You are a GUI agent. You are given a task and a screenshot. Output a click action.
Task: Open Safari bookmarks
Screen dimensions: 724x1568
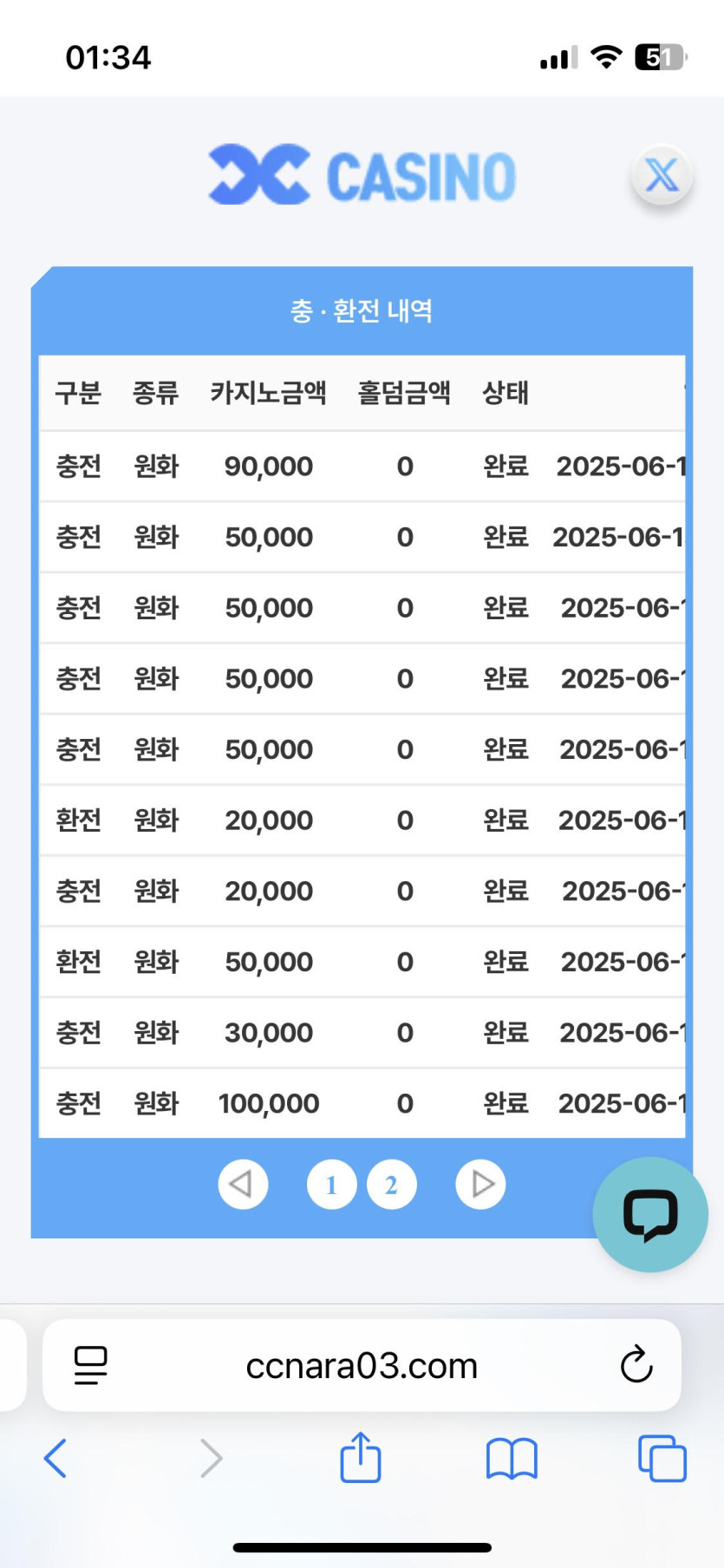pos(512,1458)
